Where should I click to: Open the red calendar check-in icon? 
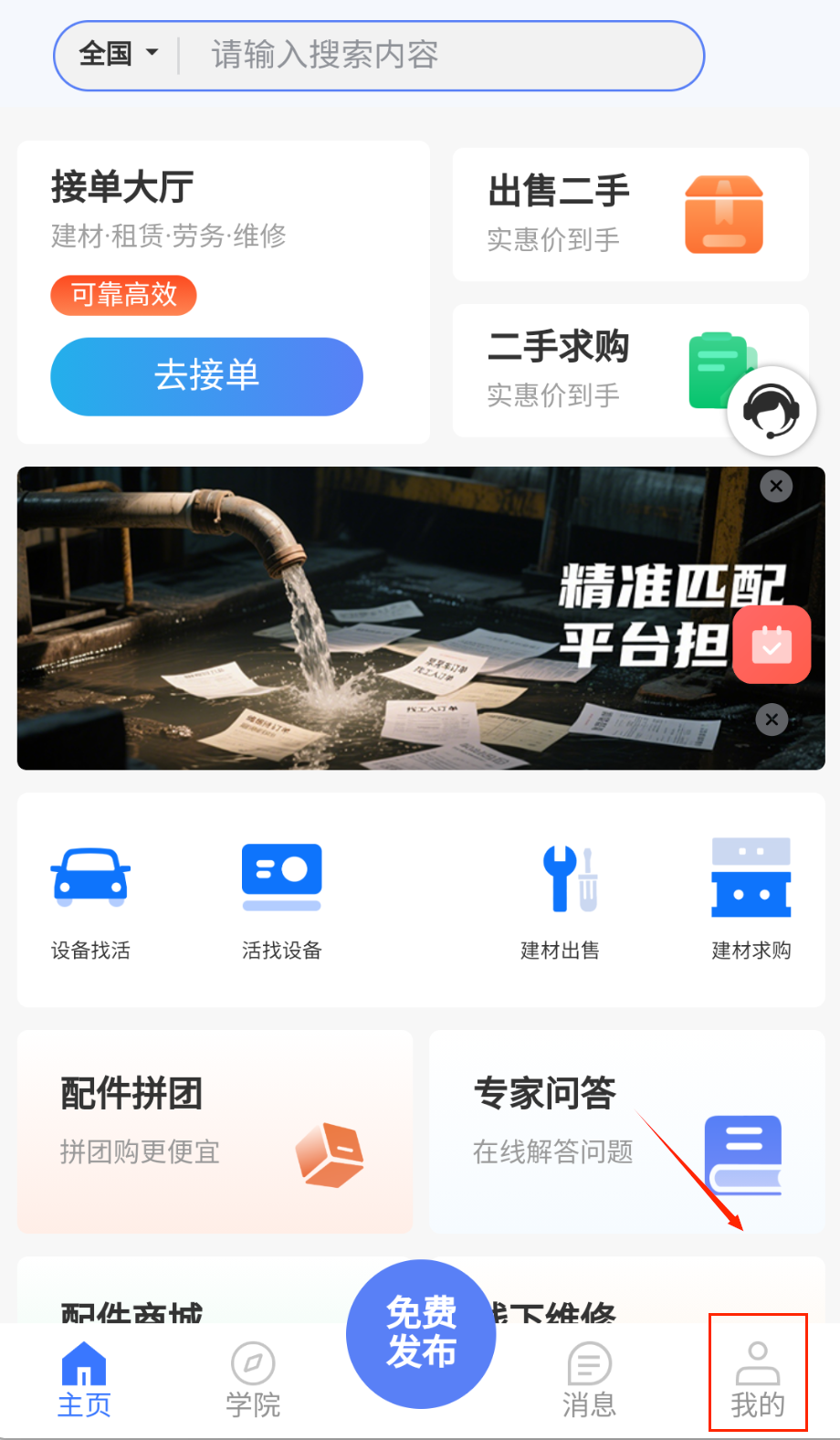click(772, 645)
